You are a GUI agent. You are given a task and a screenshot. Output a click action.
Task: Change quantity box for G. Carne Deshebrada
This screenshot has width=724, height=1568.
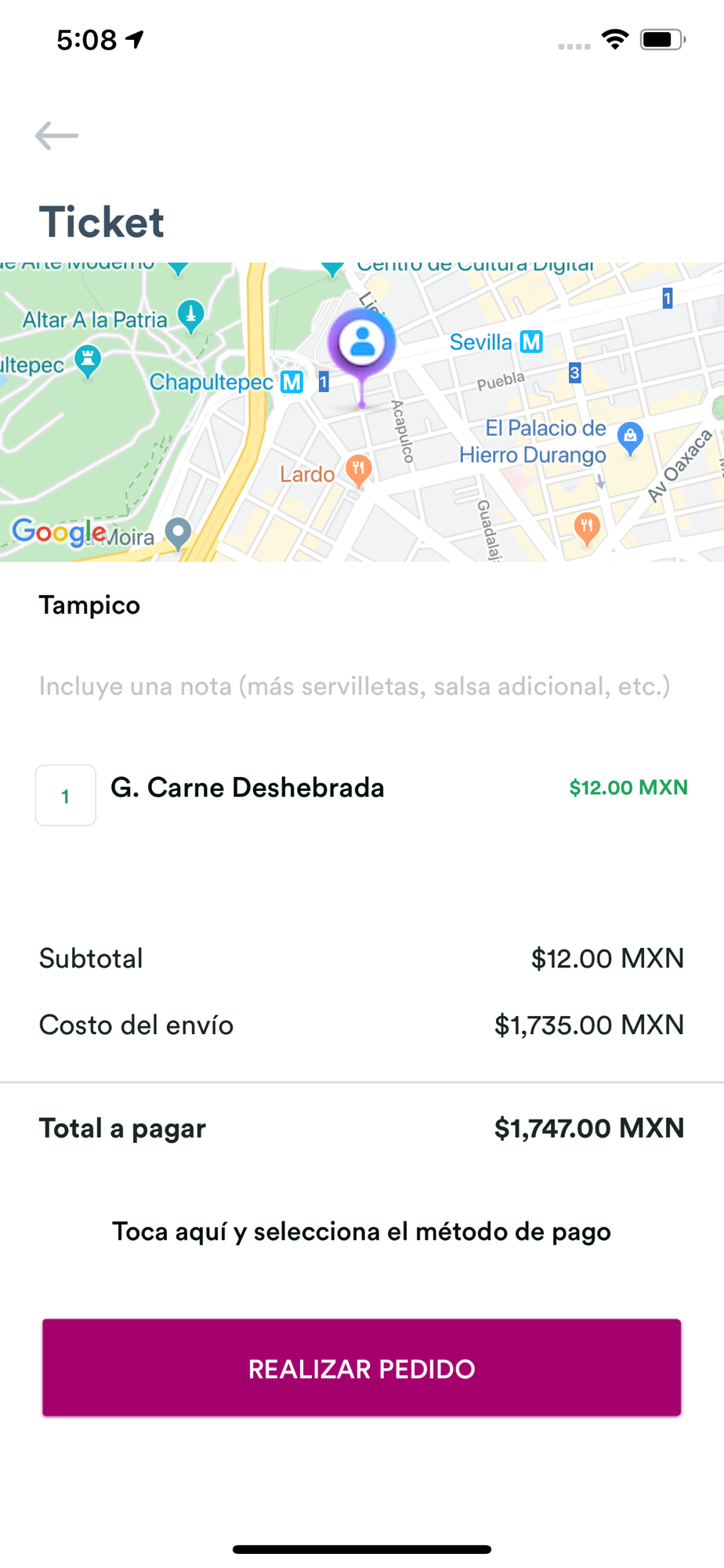coord(66,795)
